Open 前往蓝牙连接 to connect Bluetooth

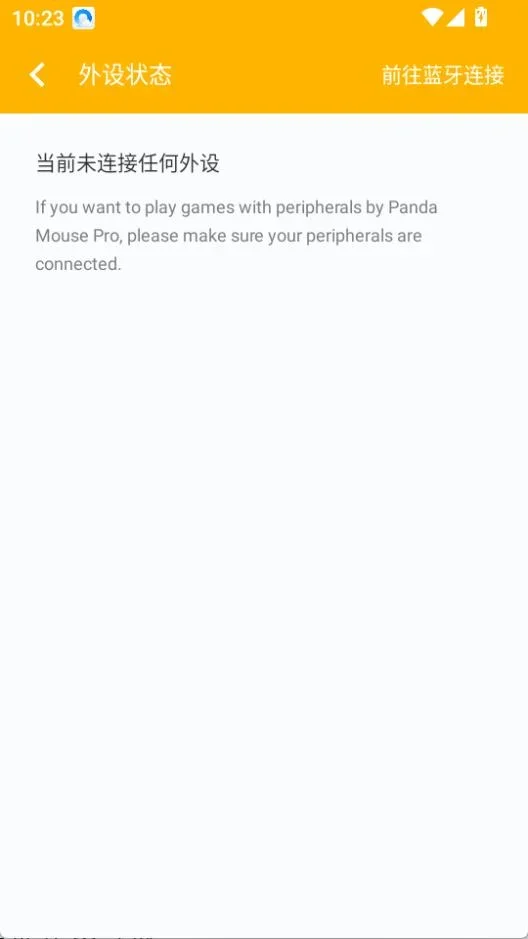pyautogui.click(x=443, y=75)
